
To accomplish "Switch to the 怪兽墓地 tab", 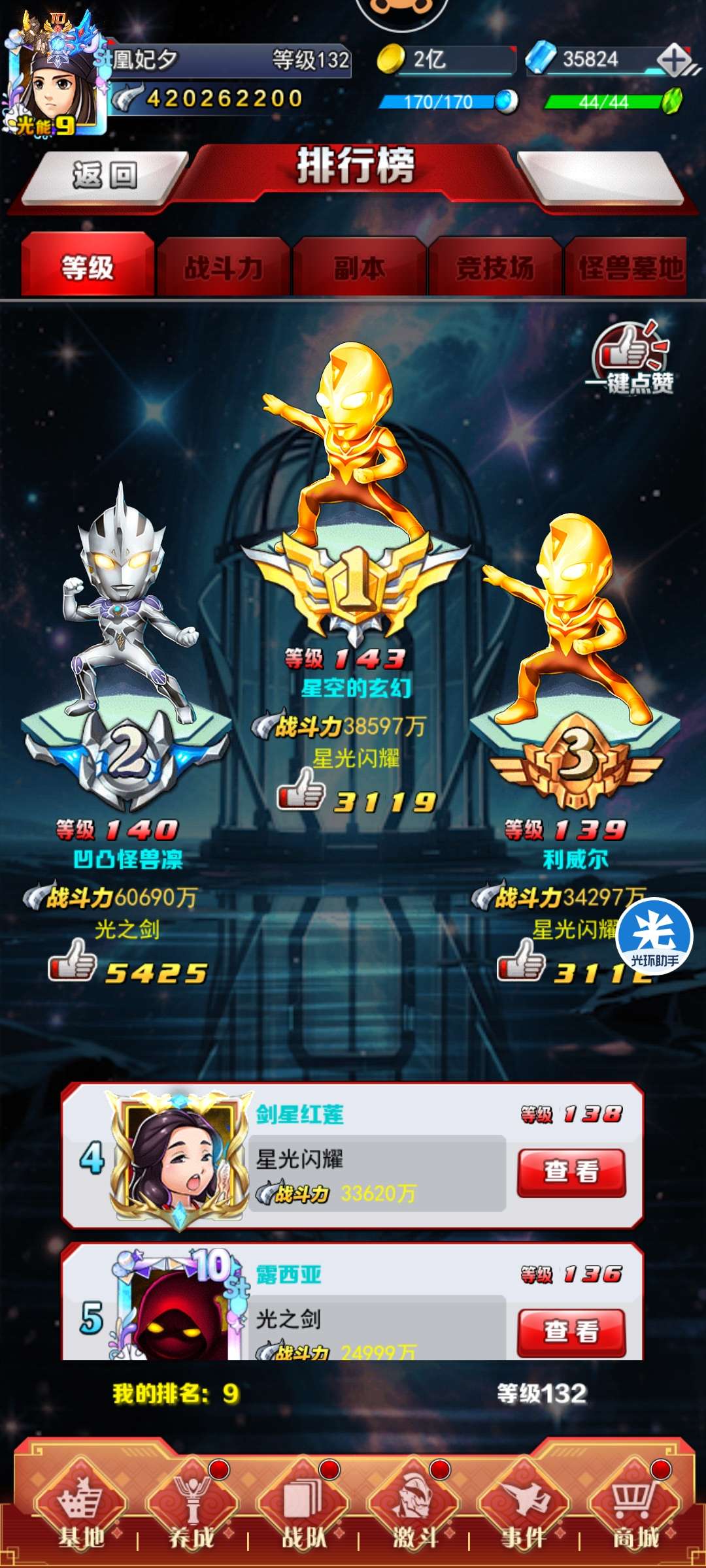I will [x=629, y=268].
